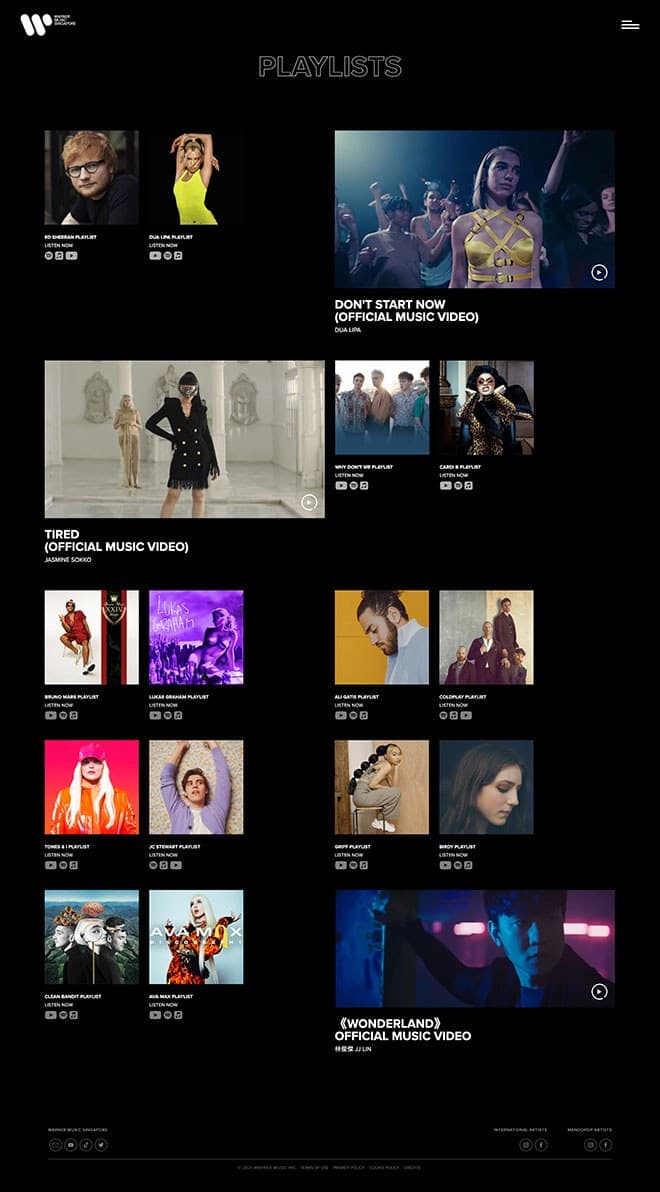Open the Ed Sheeran playlist tile
This screenshot has width=660, height=1192.
click(91, 177)
